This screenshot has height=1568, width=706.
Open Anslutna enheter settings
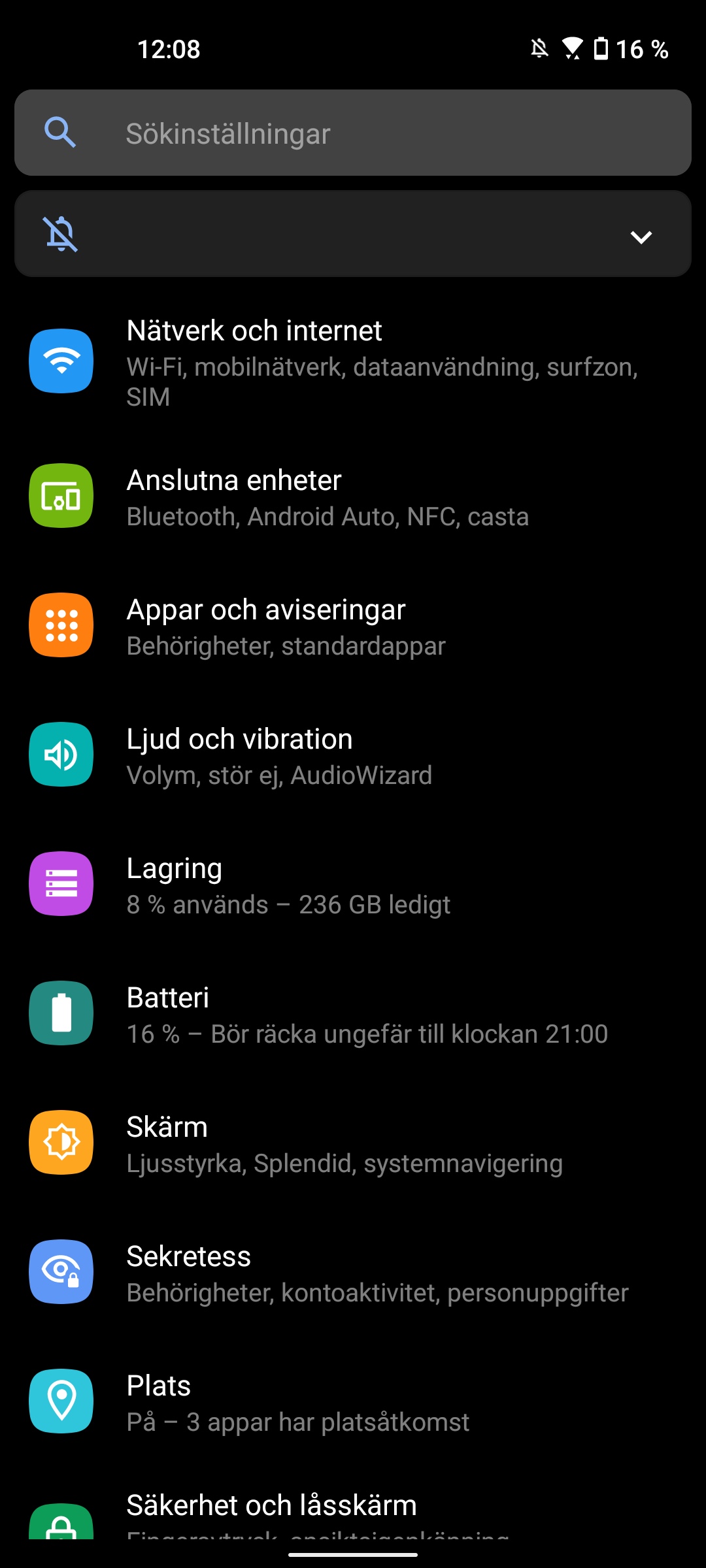[x=353, y=497]
